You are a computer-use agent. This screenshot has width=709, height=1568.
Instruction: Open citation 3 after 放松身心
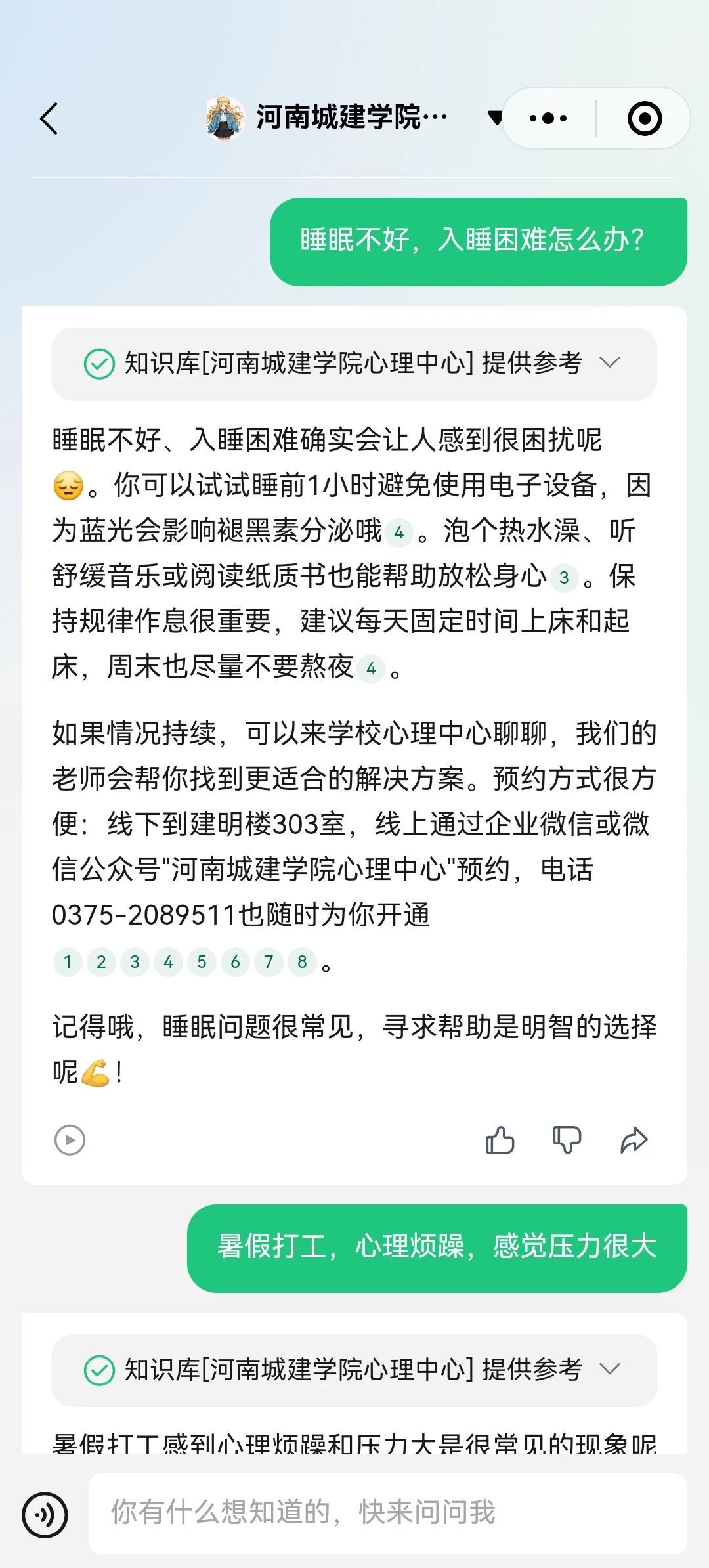(x=564, y=578)
